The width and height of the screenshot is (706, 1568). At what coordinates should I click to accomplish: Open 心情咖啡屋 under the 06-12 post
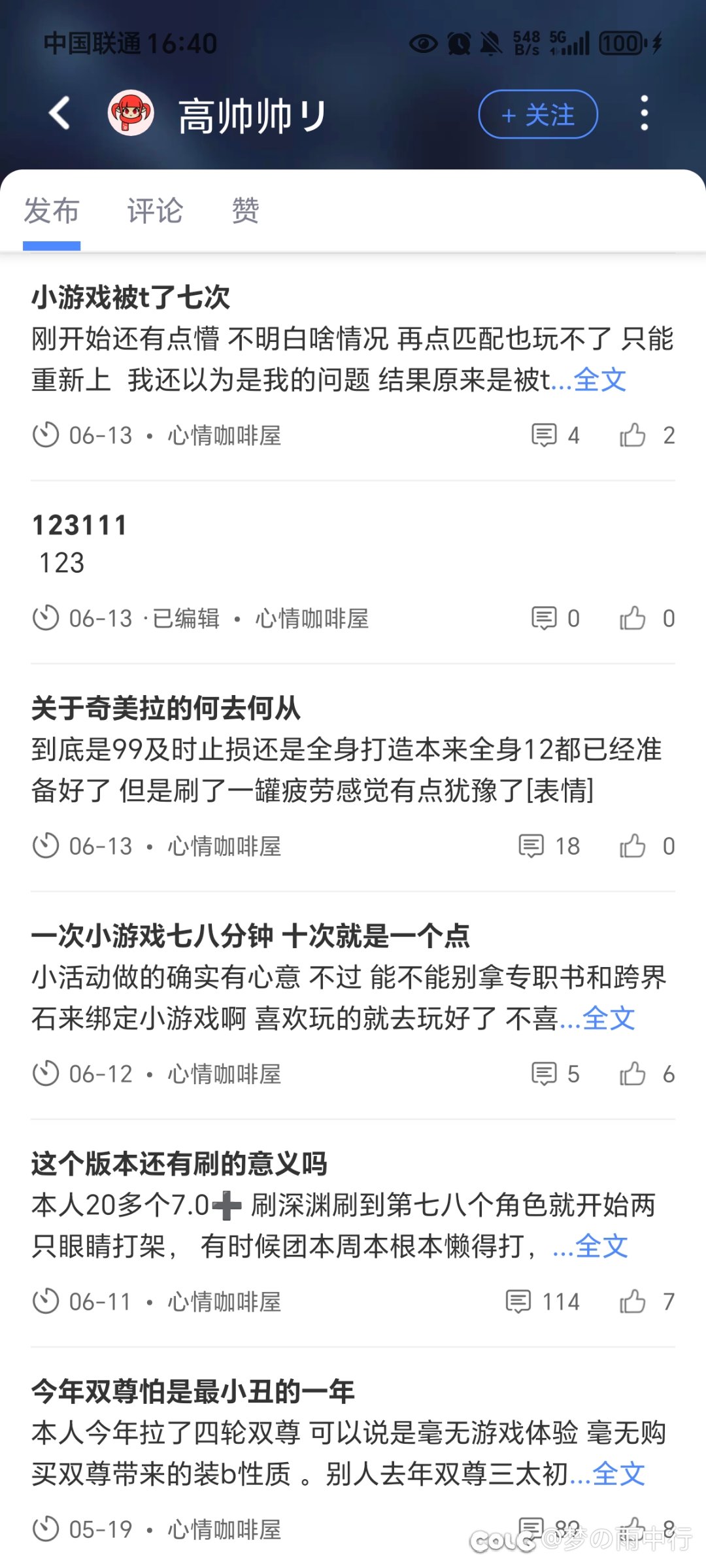click(x=224, y=1074)
